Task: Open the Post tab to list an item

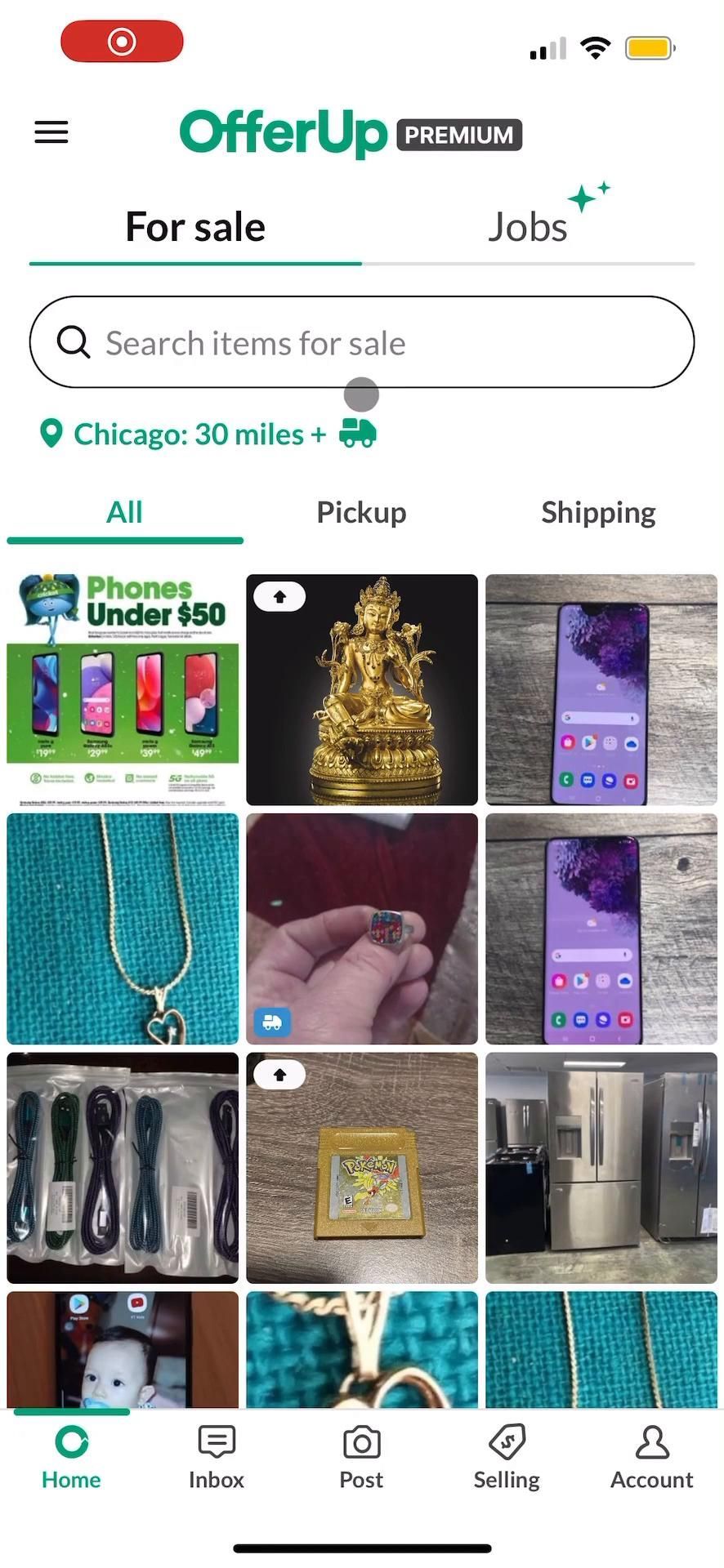Action: tap(361, 1459)
